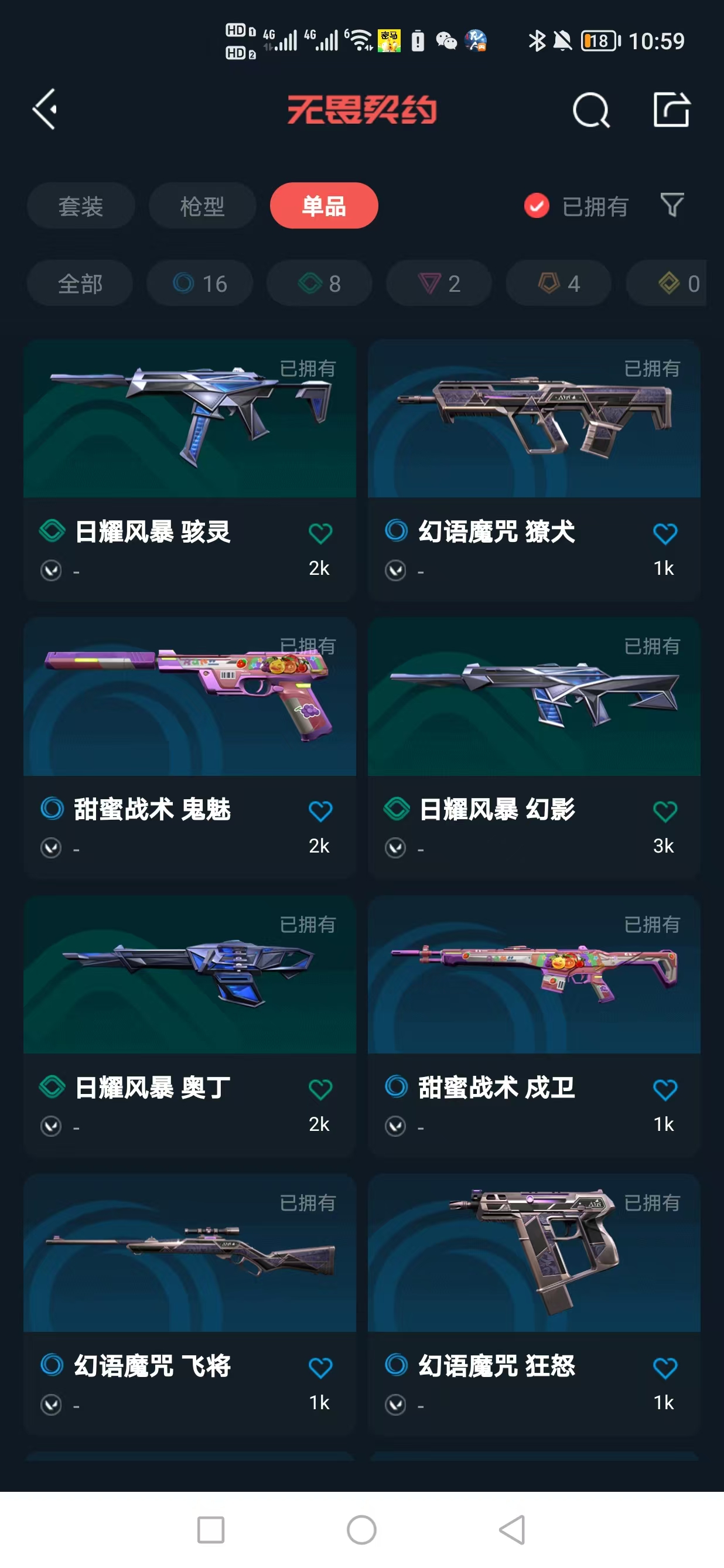This screenshot has height=1568, width=724.
Task: Toggle the 已拥有 checkbox
Action: [537, 206]
